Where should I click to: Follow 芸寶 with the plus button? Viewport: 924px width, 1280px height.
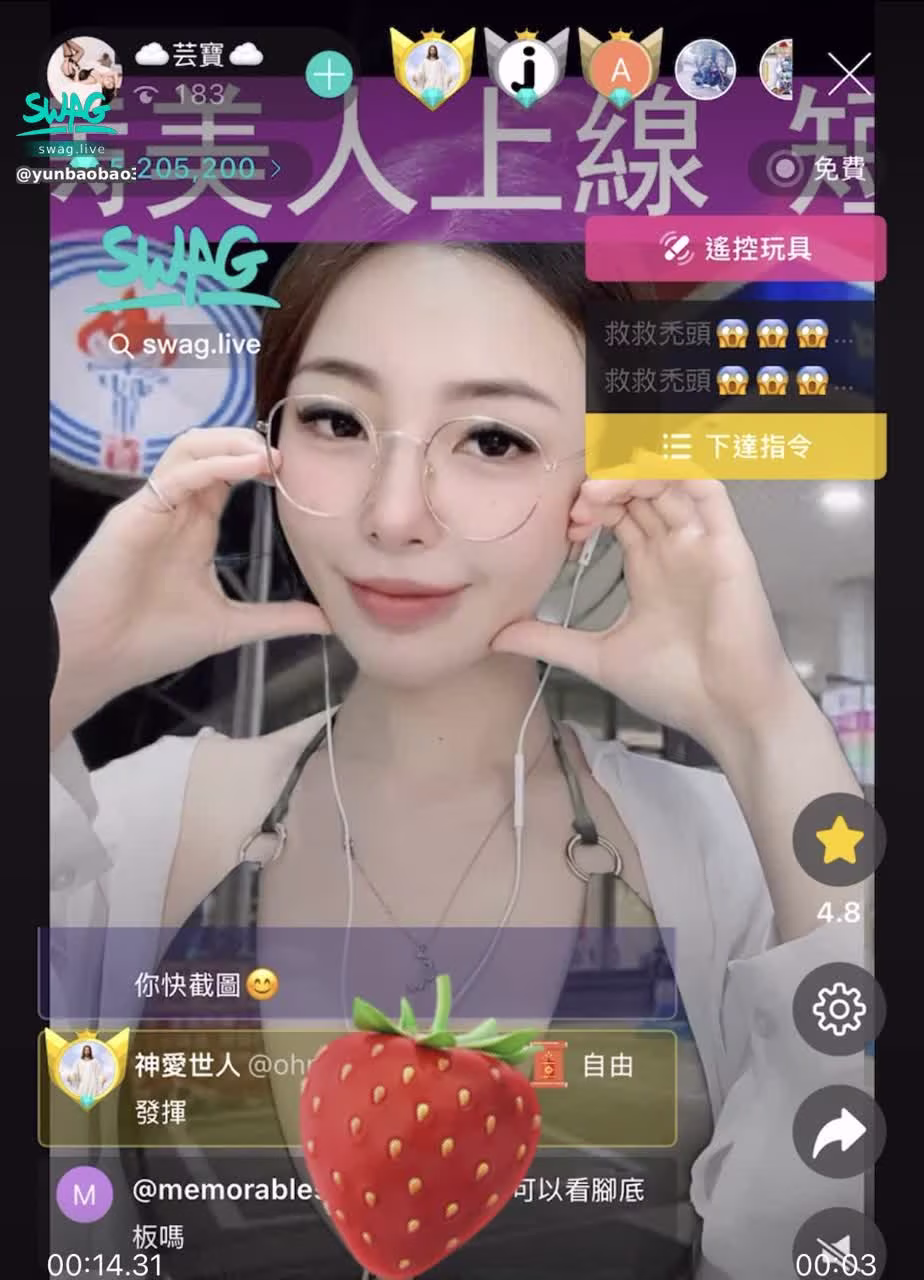[x=329, y=74]
